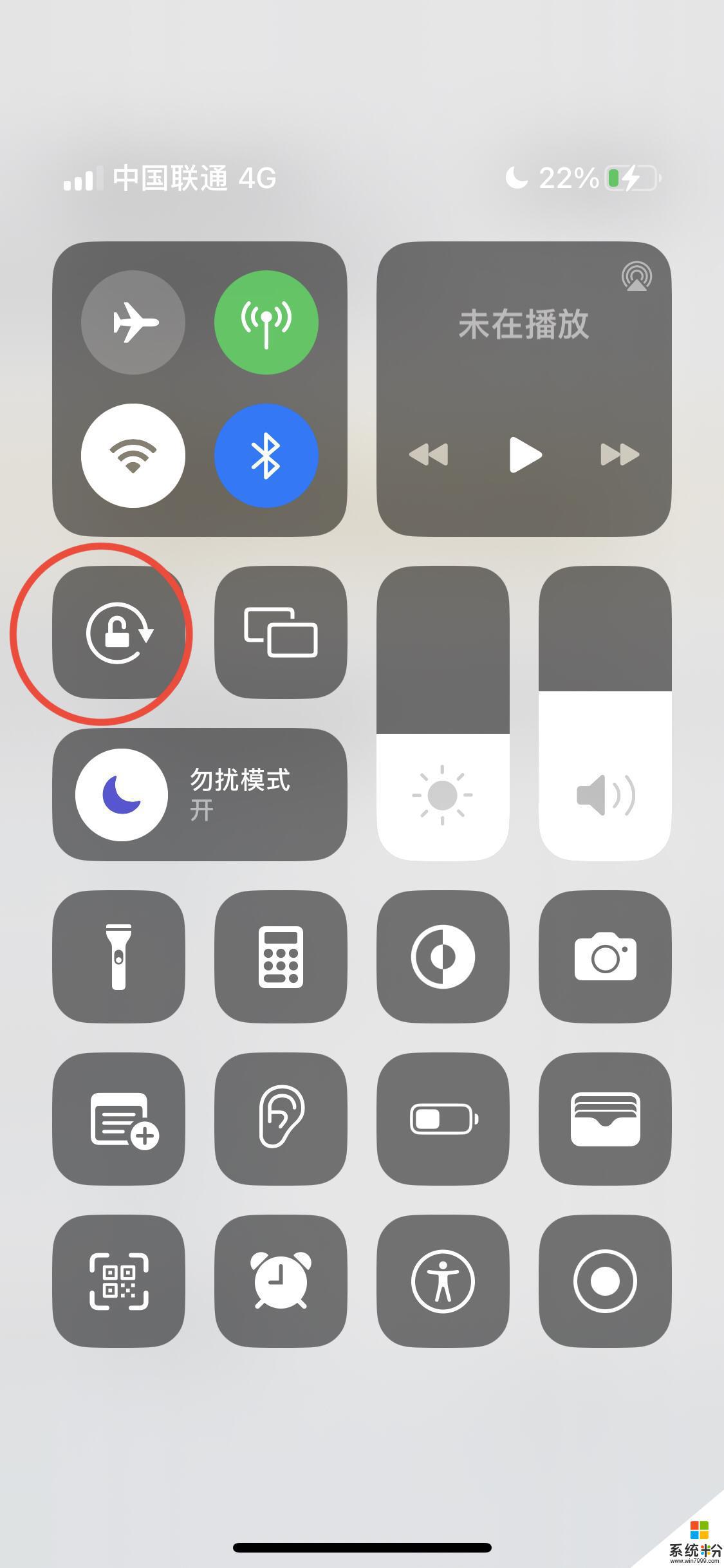
Task: Toggle dark mode
Action: [443, 957]
